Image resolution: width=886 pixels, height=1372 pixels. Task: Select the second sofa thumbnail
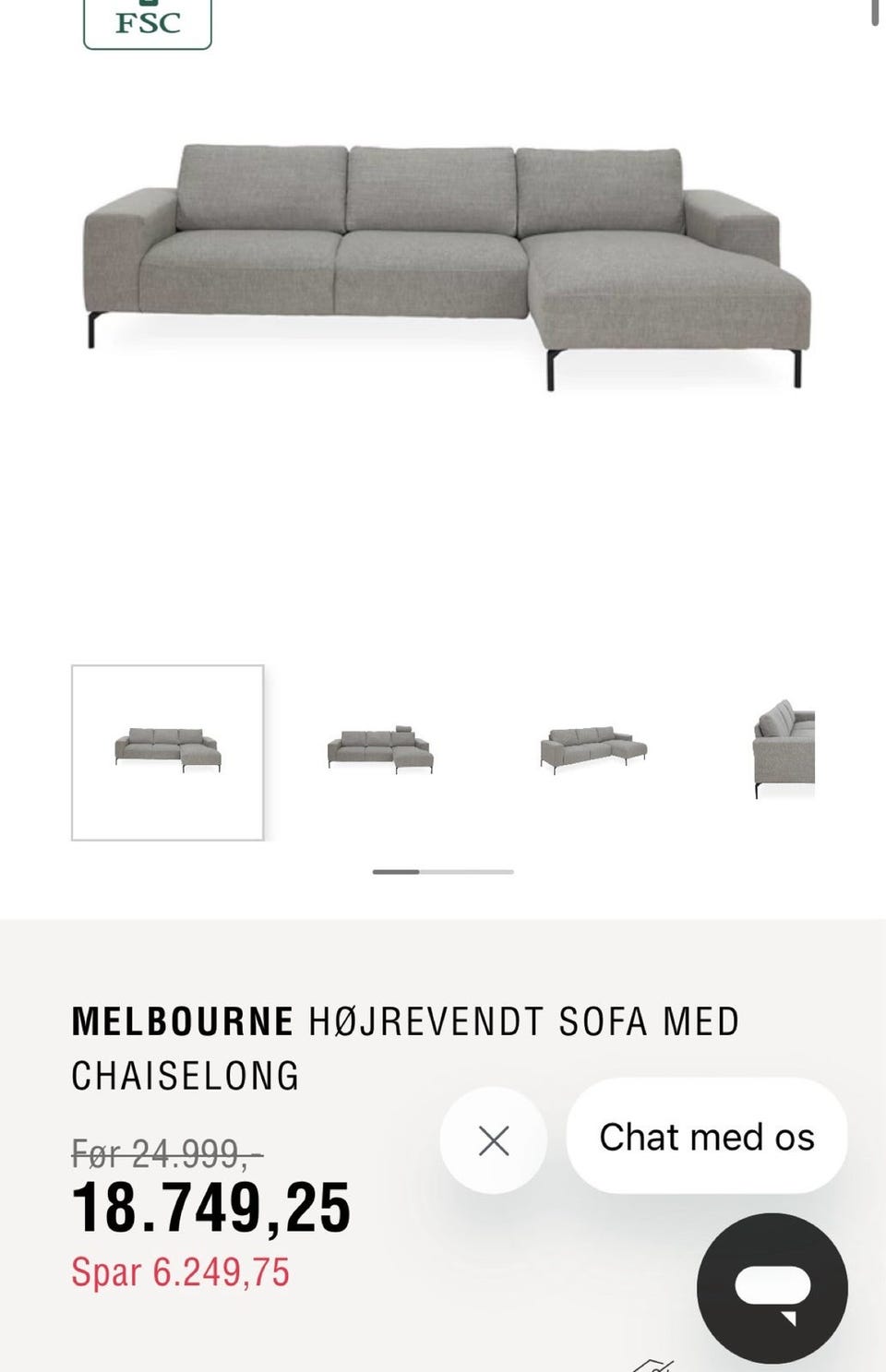(380, 752)
